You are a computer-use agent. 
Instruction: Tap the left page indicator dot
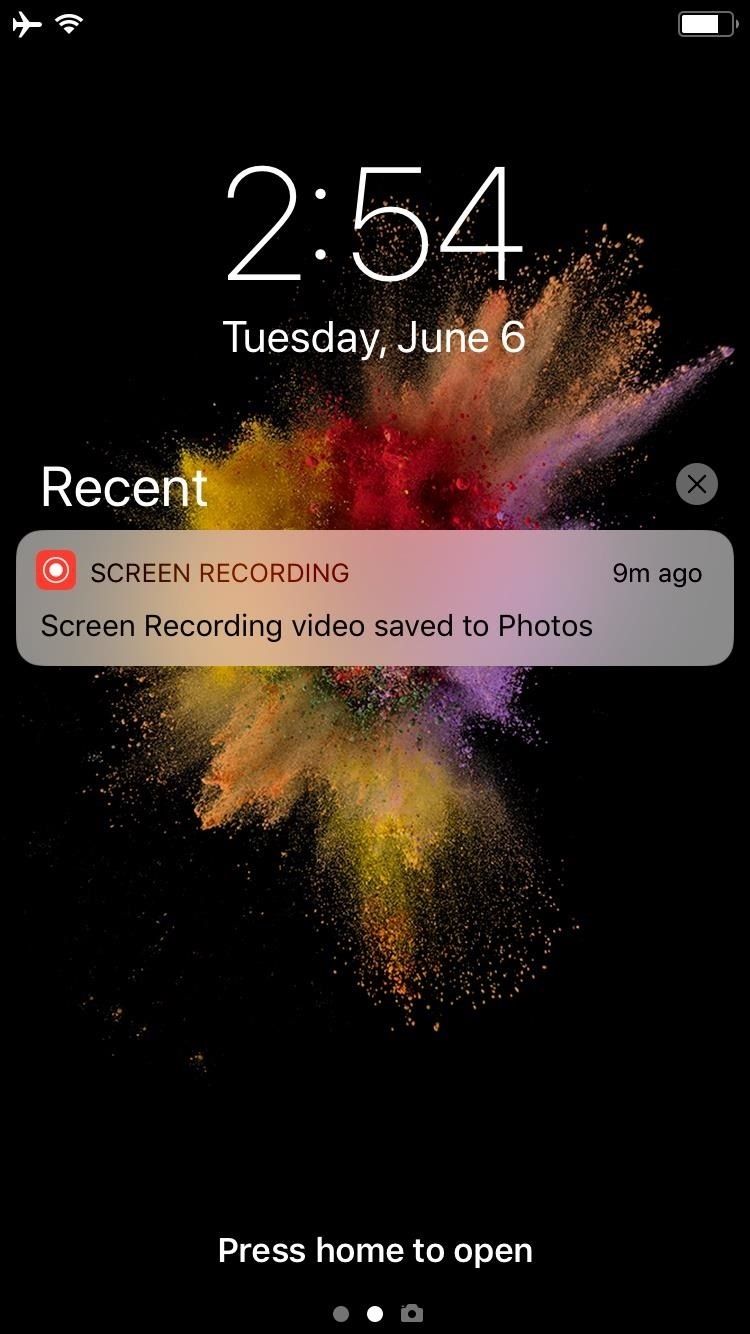340,1315
